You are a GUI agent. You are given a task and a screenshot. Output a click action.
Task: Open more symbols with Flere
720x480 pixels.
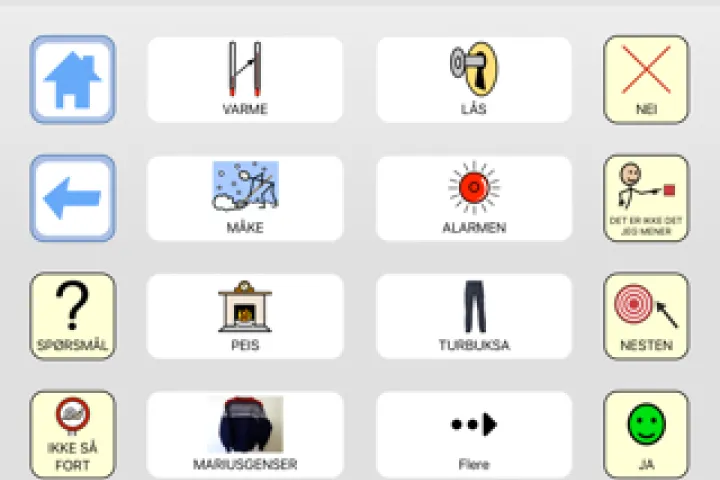[474, 434]
